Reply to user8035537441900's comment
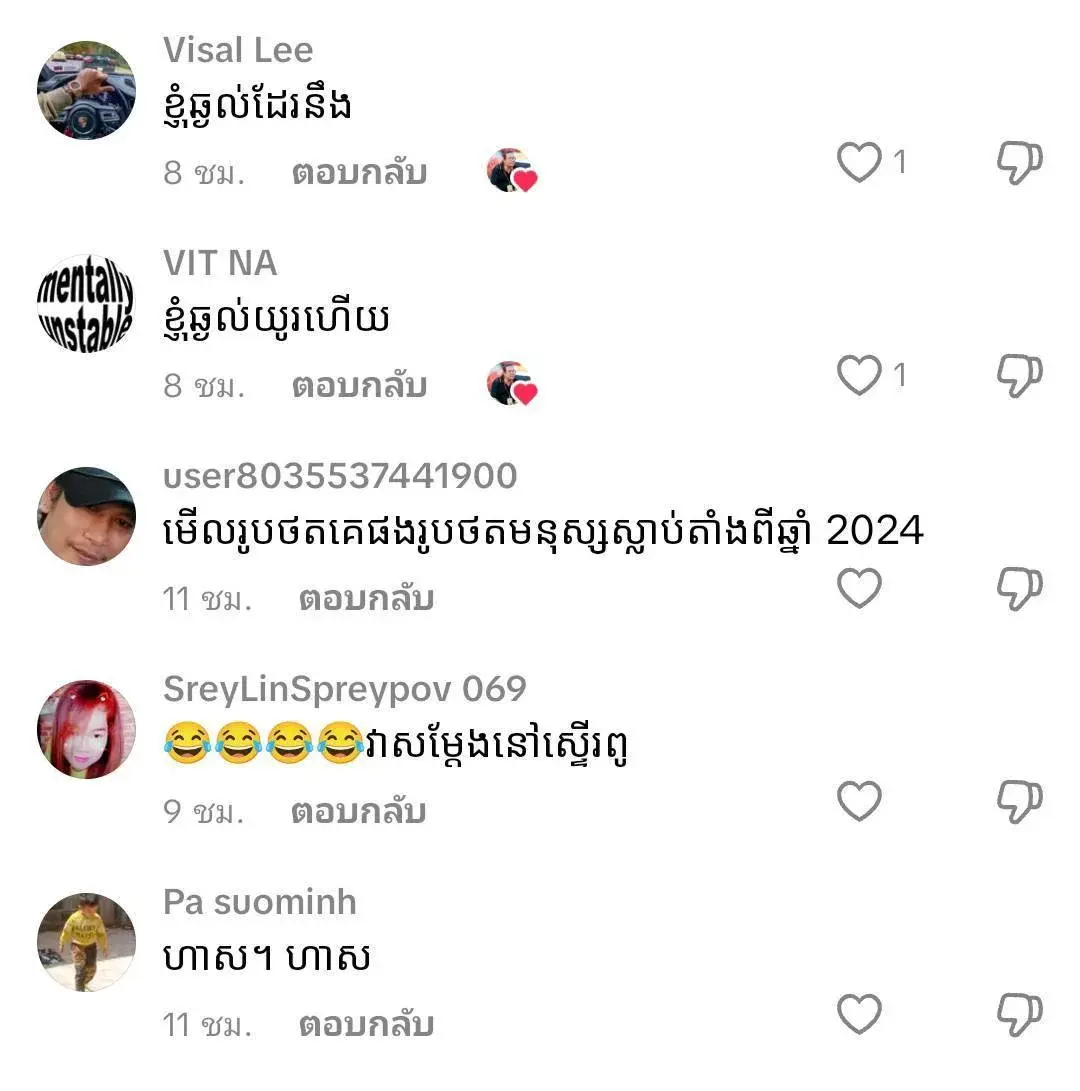The image size is (1080, 1091). tap(365, 599)
